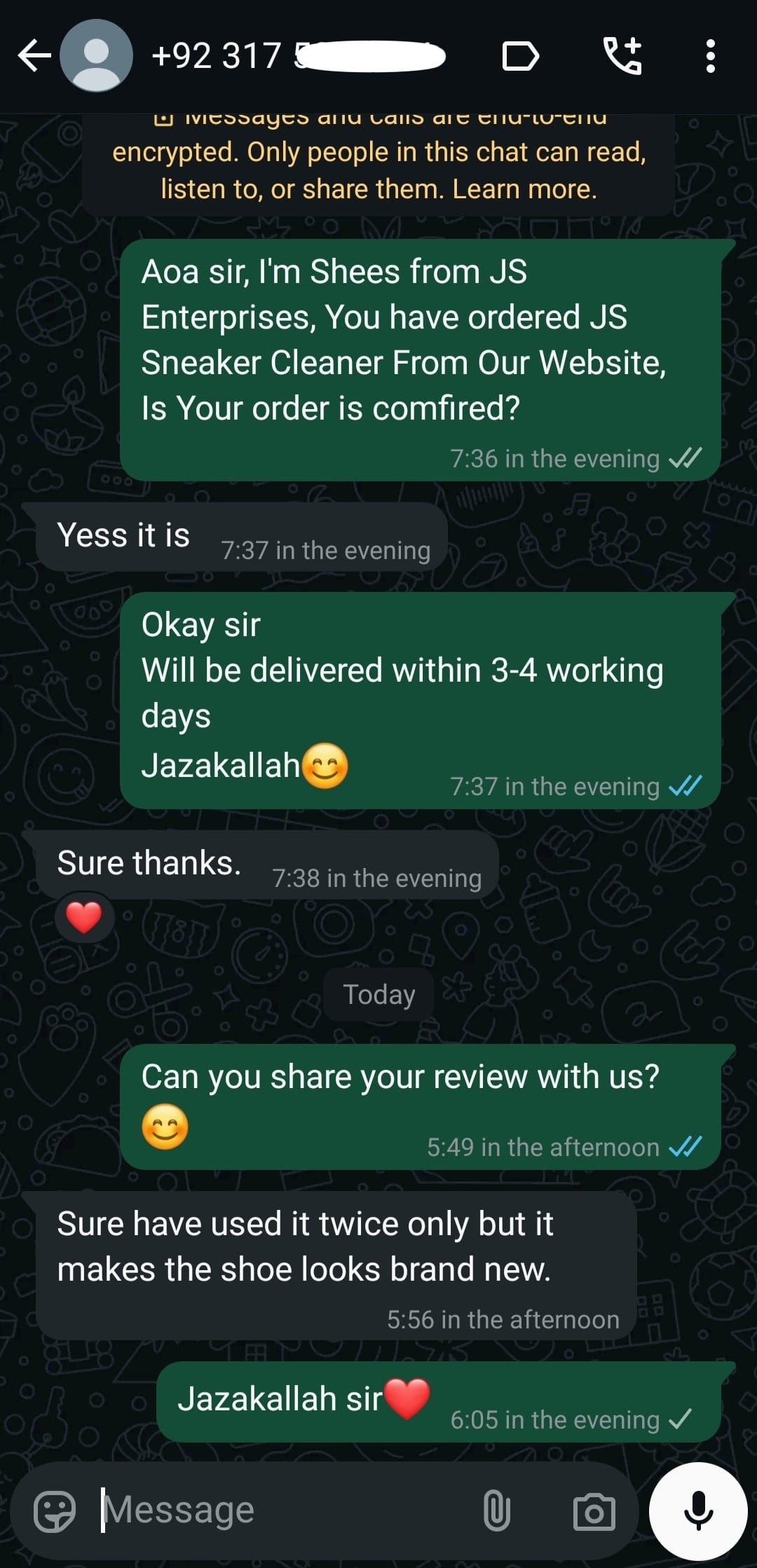
Task: Open the three-dot overflow menu
Action: coord(710,56)
